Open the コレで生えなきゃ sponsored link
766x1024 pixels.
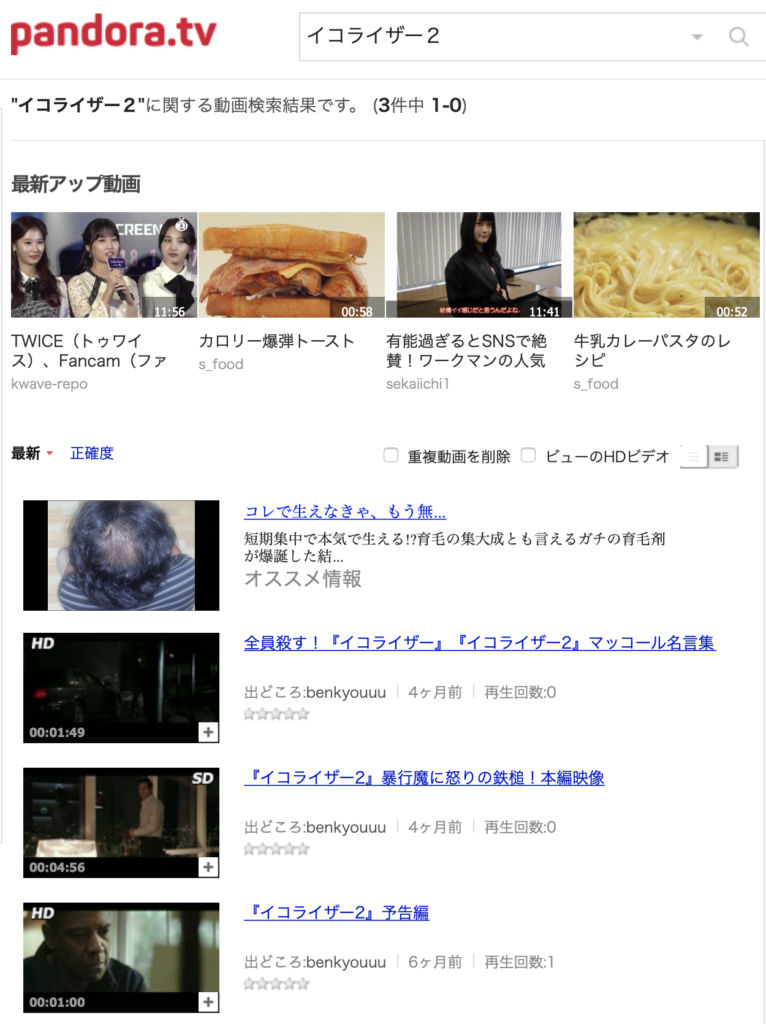pos(345,511)
